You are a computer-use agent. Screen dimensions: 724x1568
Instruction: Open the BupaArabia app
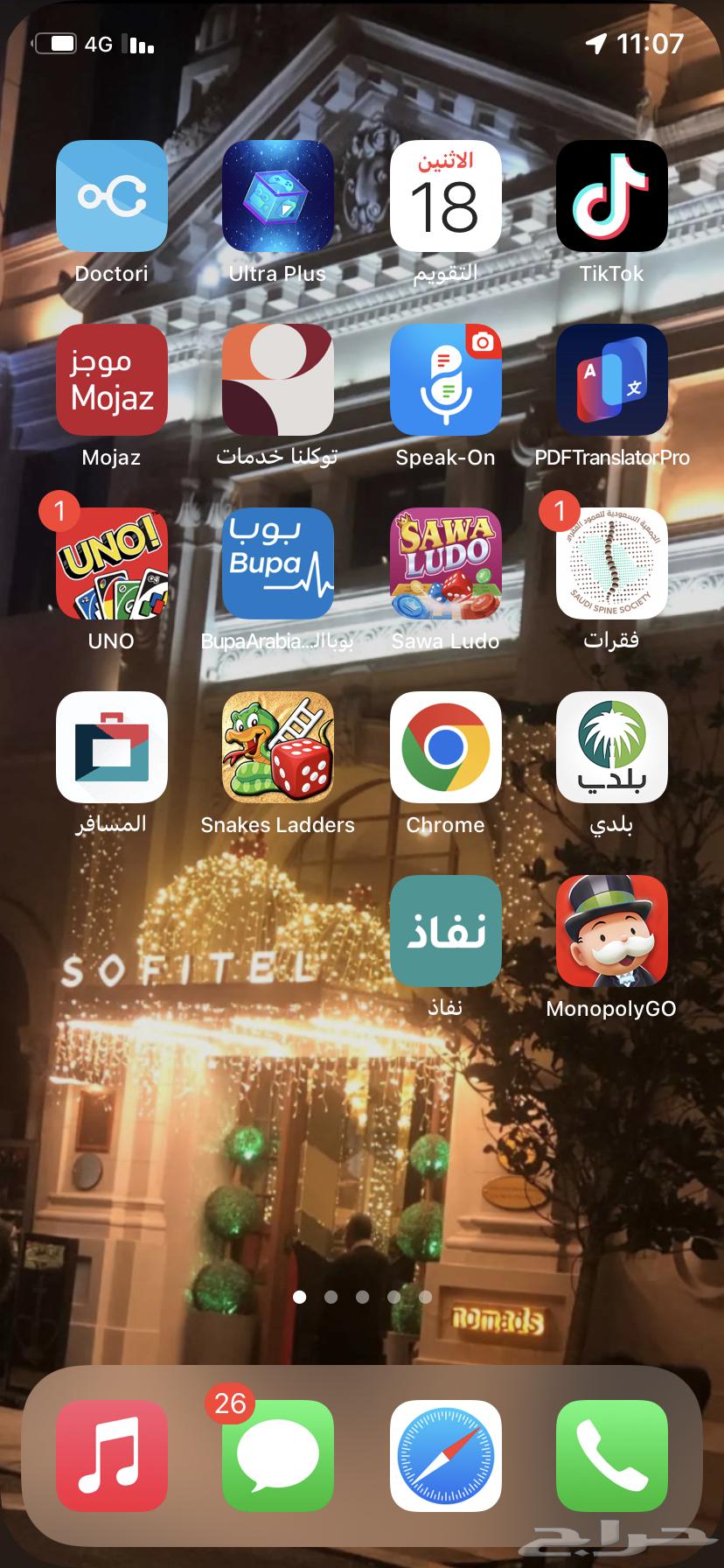278,563
